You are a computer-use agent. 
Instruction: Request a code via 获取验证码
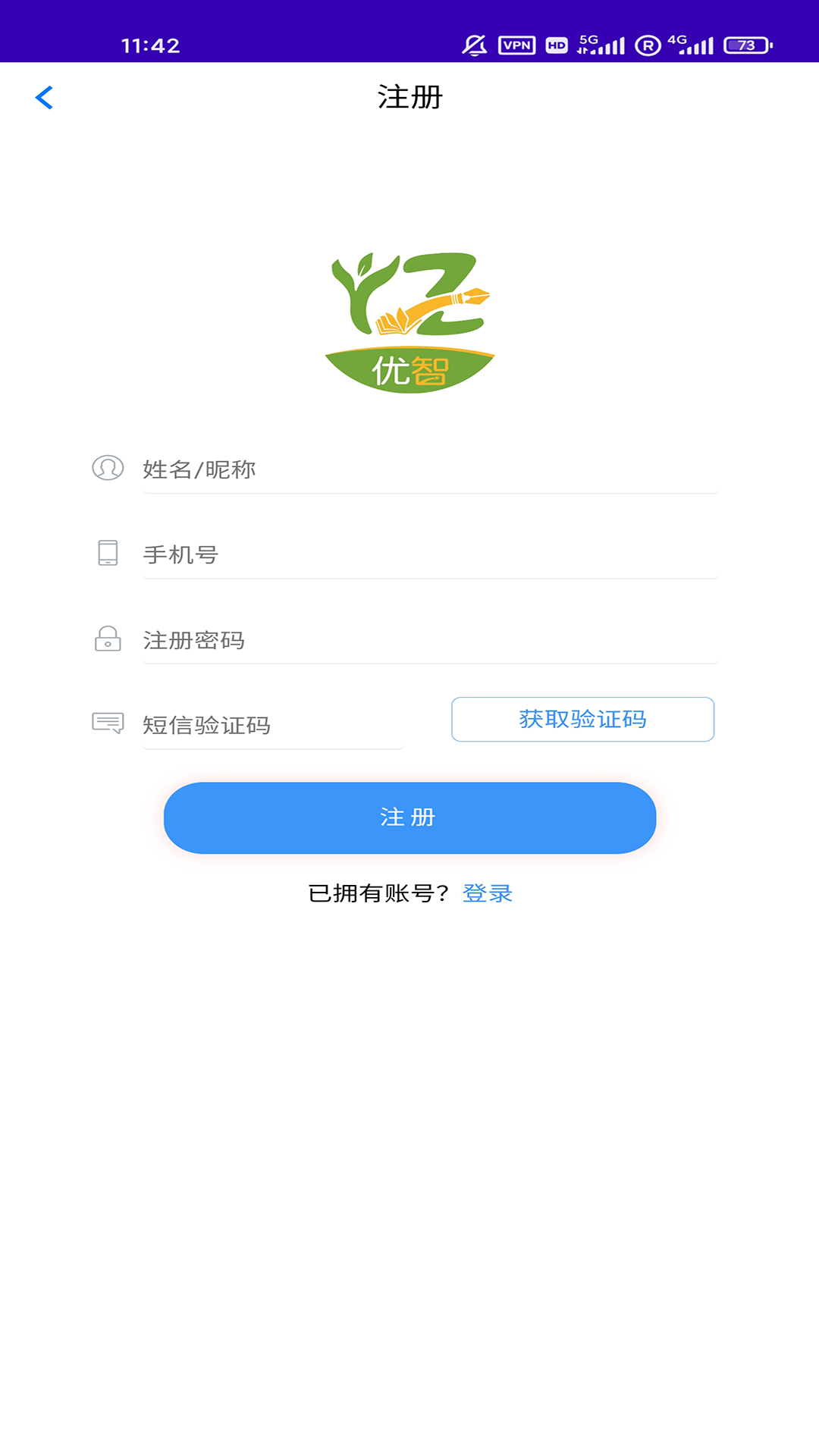[582, 719]
